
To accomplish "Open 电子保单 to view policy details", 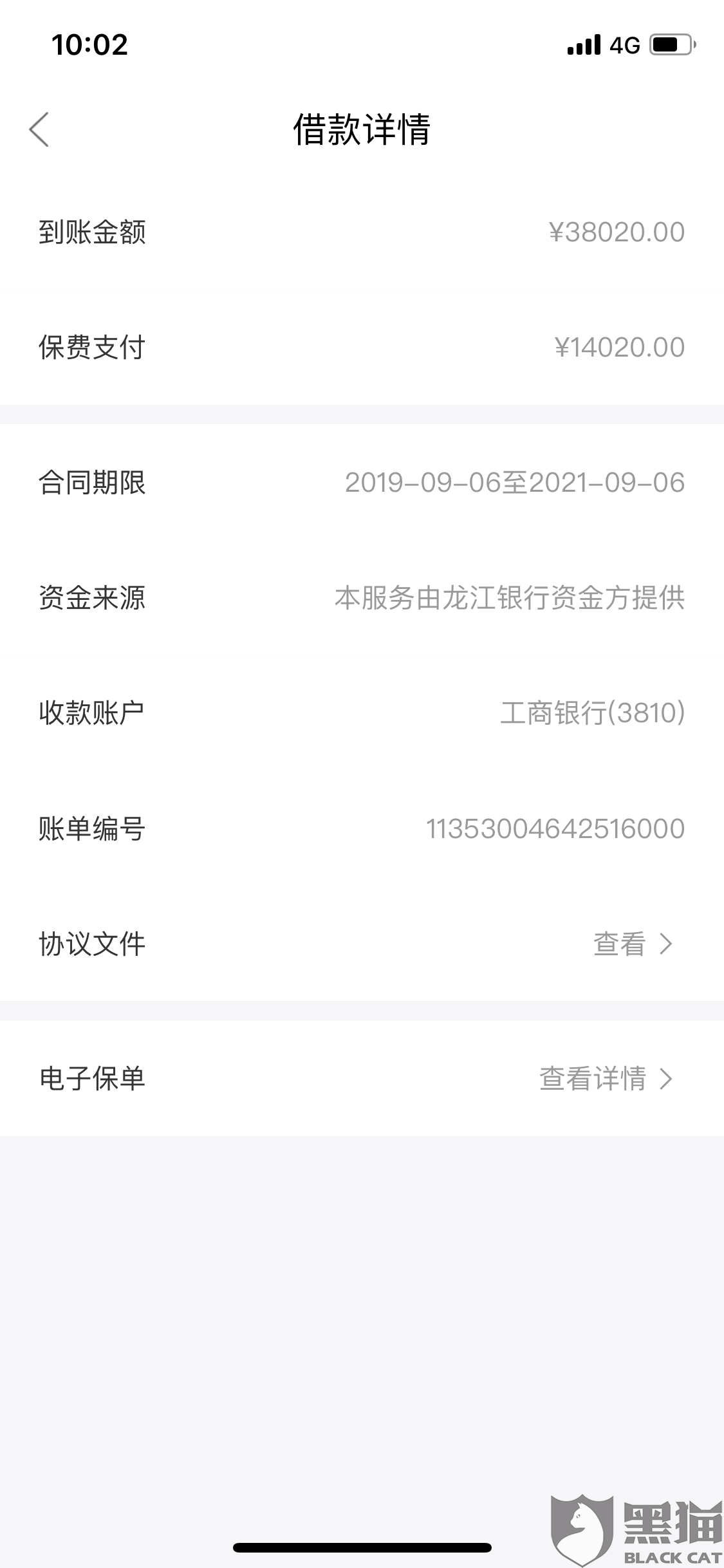I will [605, 1079].
